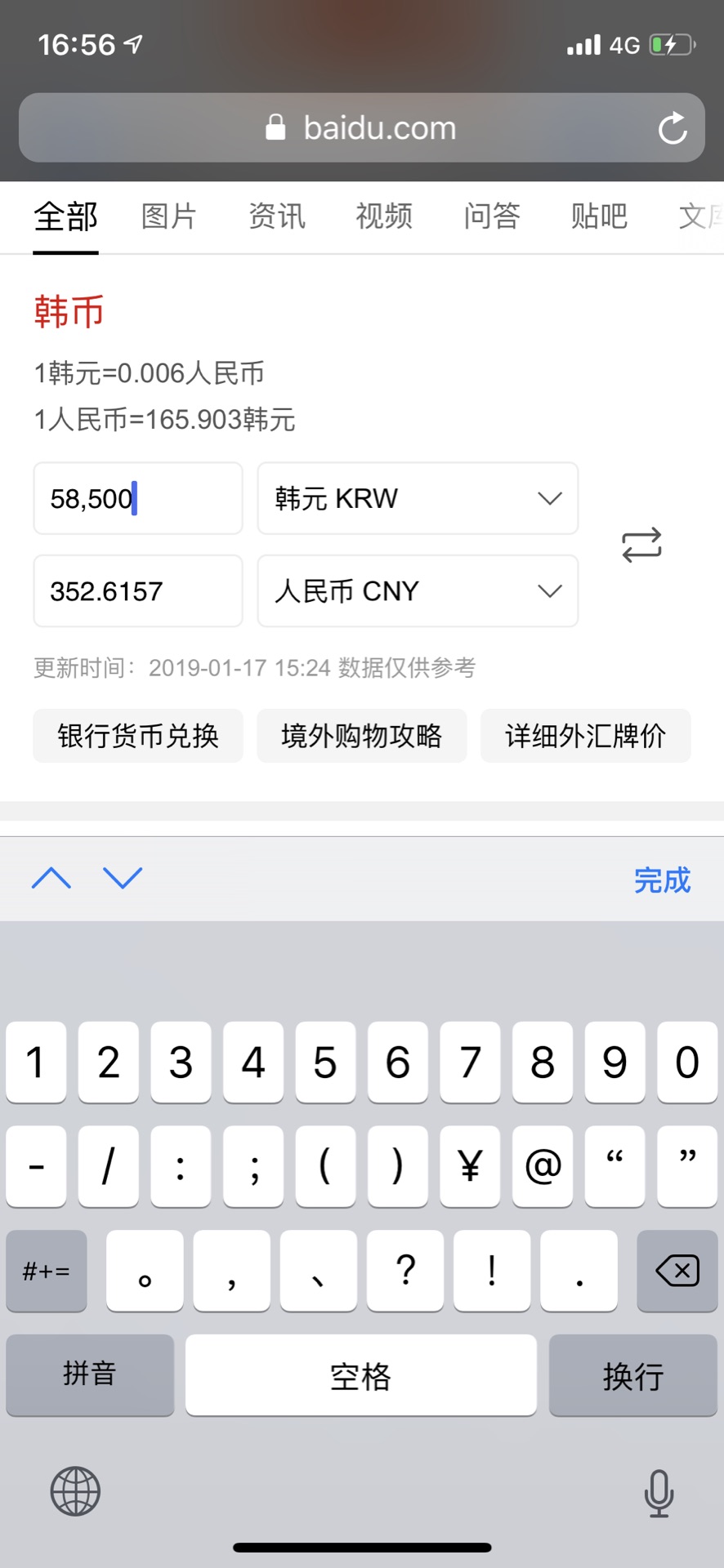
Task: Tap the backspace key
Action: [x=677, y=1271]
